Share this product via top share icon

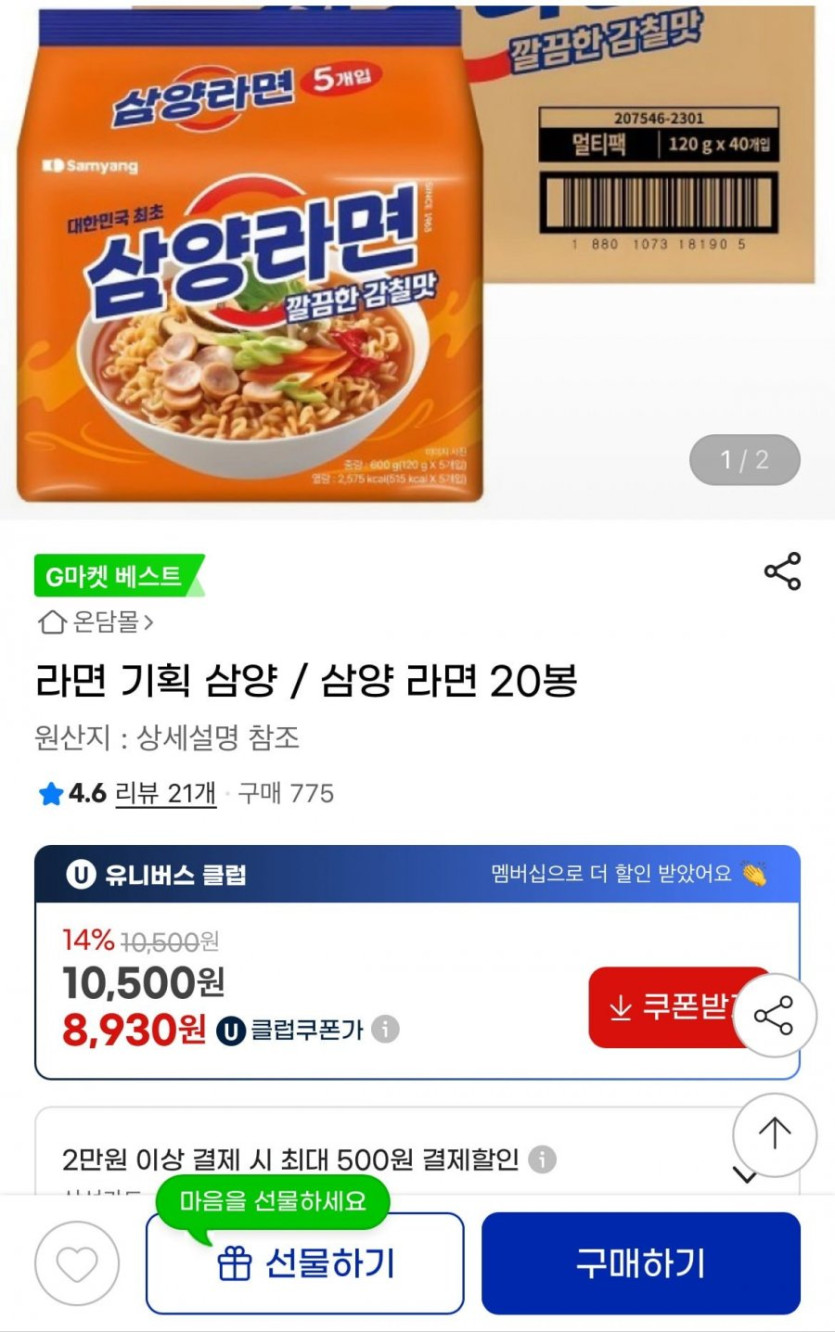[782, 571]
